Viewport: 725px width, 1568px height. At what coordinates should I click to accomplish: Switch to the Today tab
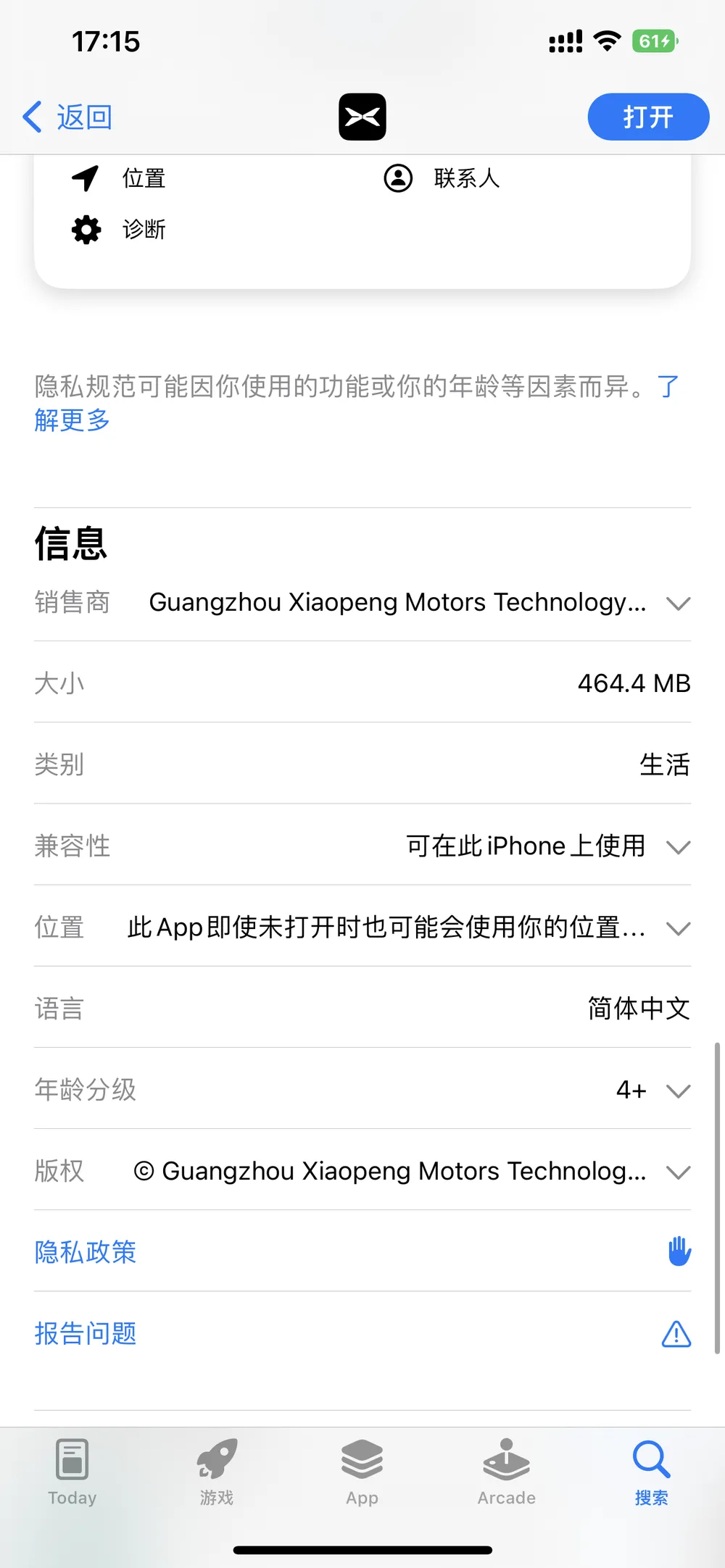click(x=72, y=1472)
